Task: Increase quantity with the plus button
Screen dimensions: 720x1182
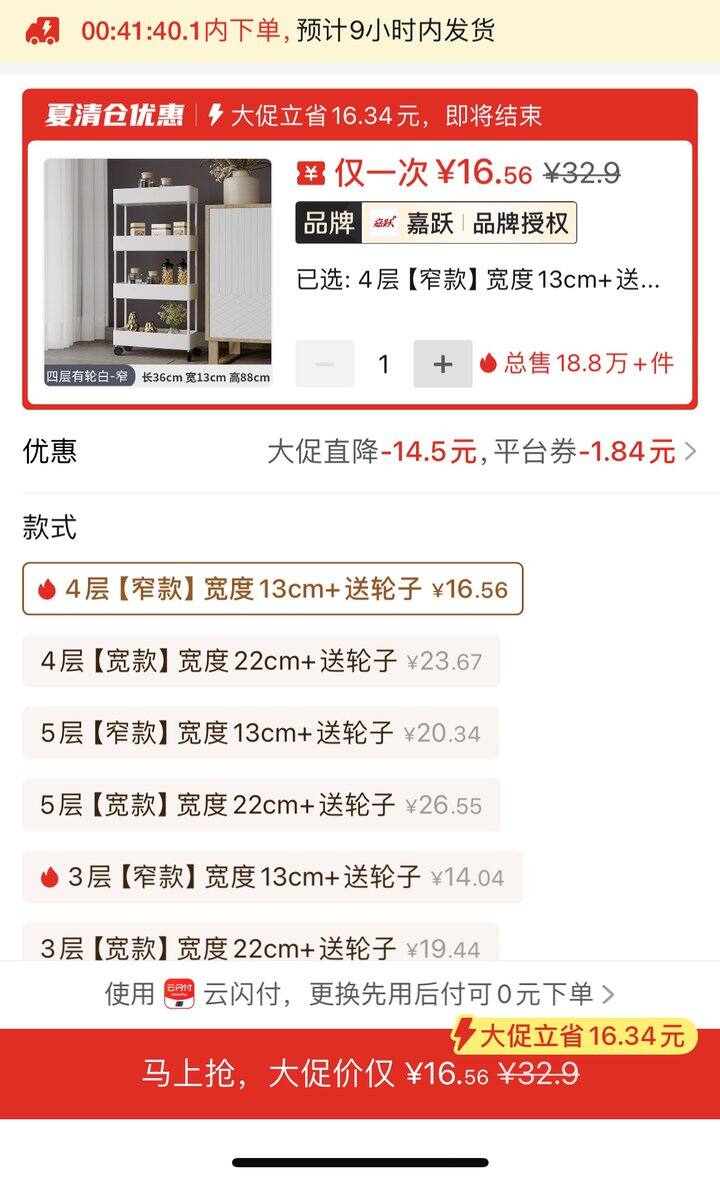Action: pos(443,363)
